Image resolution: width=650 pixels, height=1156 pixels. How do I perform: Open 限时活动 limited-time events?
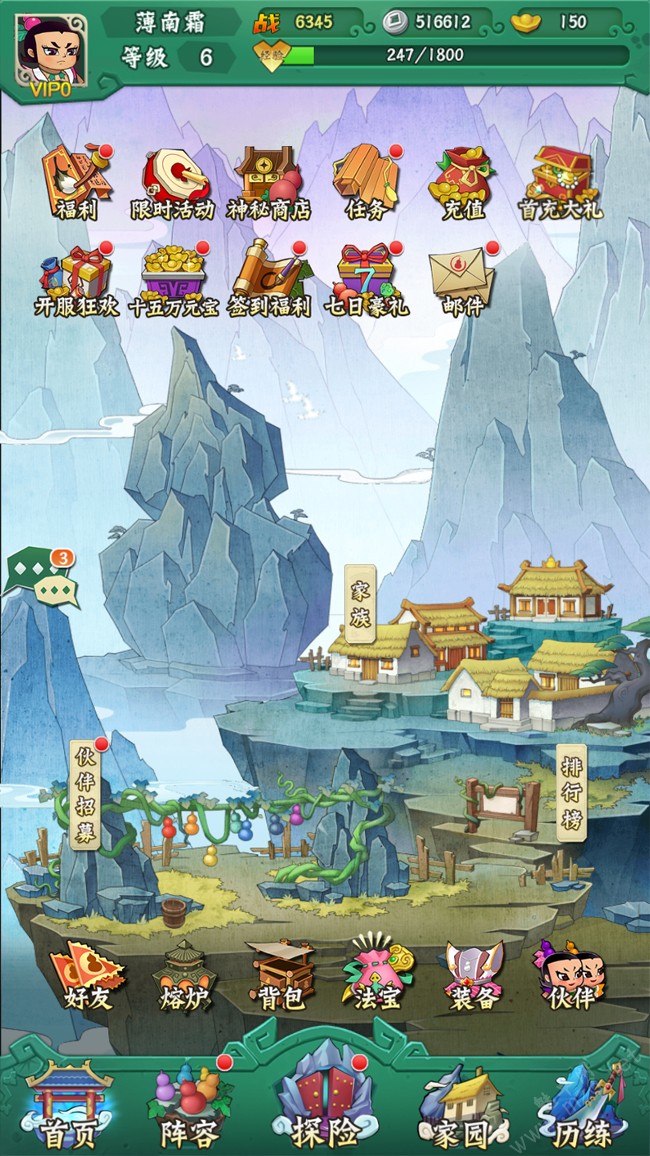[x=173, y=182]
